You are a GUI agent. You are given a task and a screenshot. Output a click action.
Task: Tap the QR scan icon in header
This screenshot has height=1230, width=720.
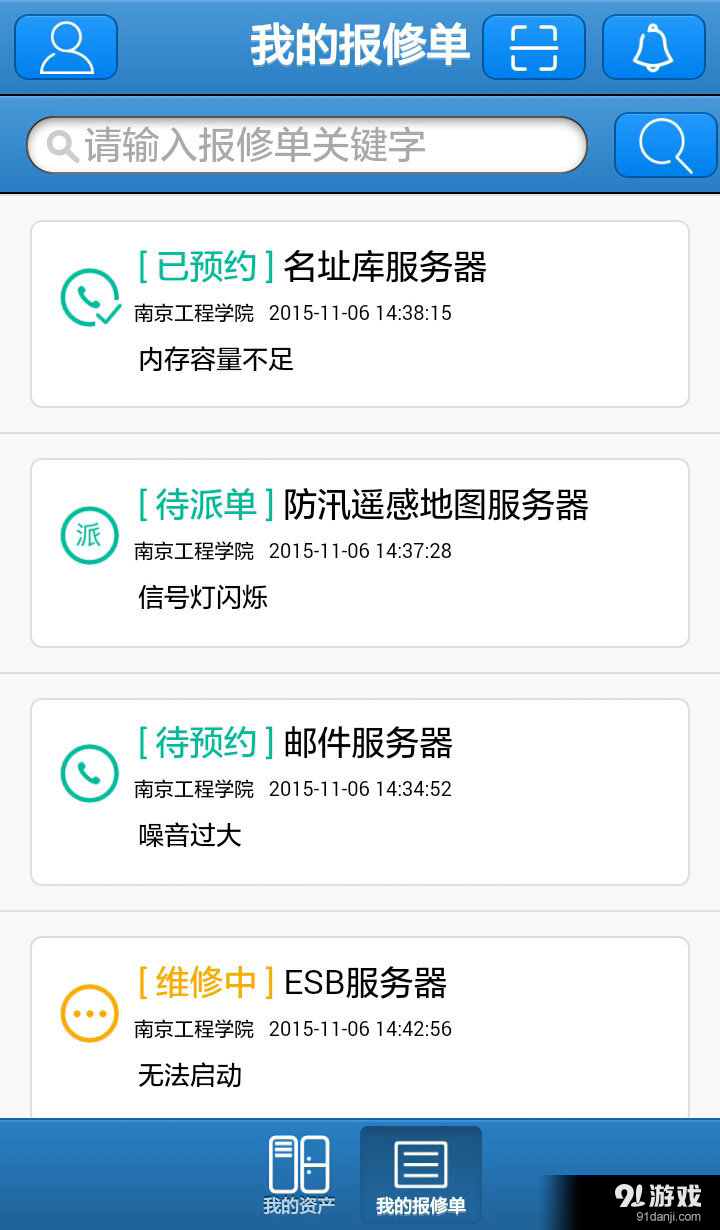point(533,46)
